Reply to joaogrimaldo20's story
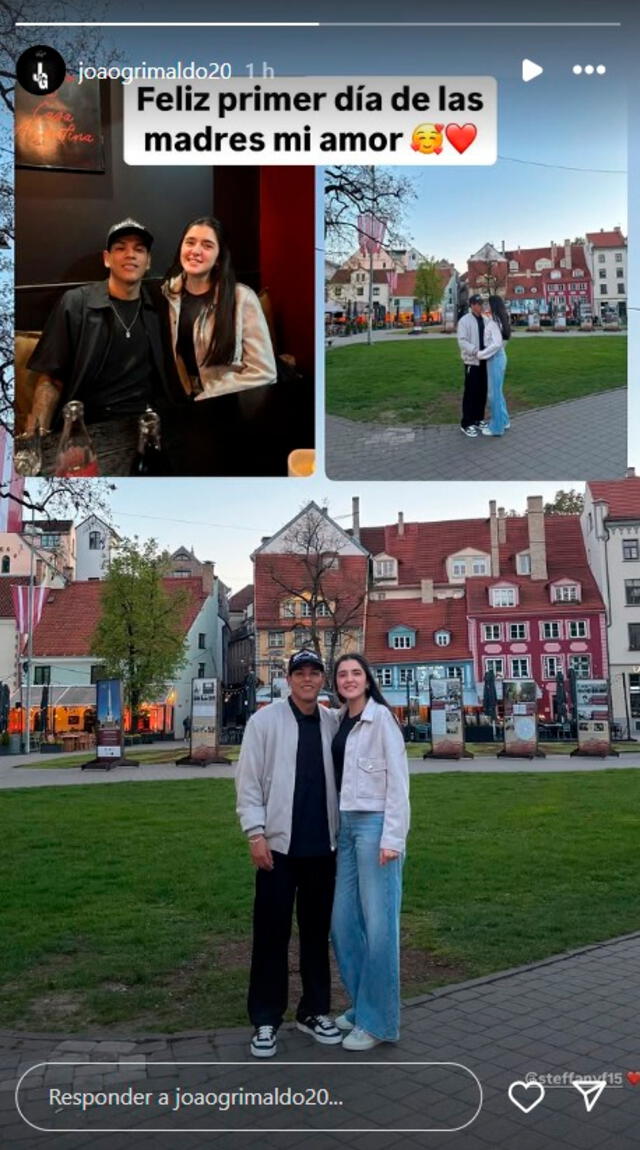The height and width of the screenshot is (1150, 640). tap(248, 1096)
